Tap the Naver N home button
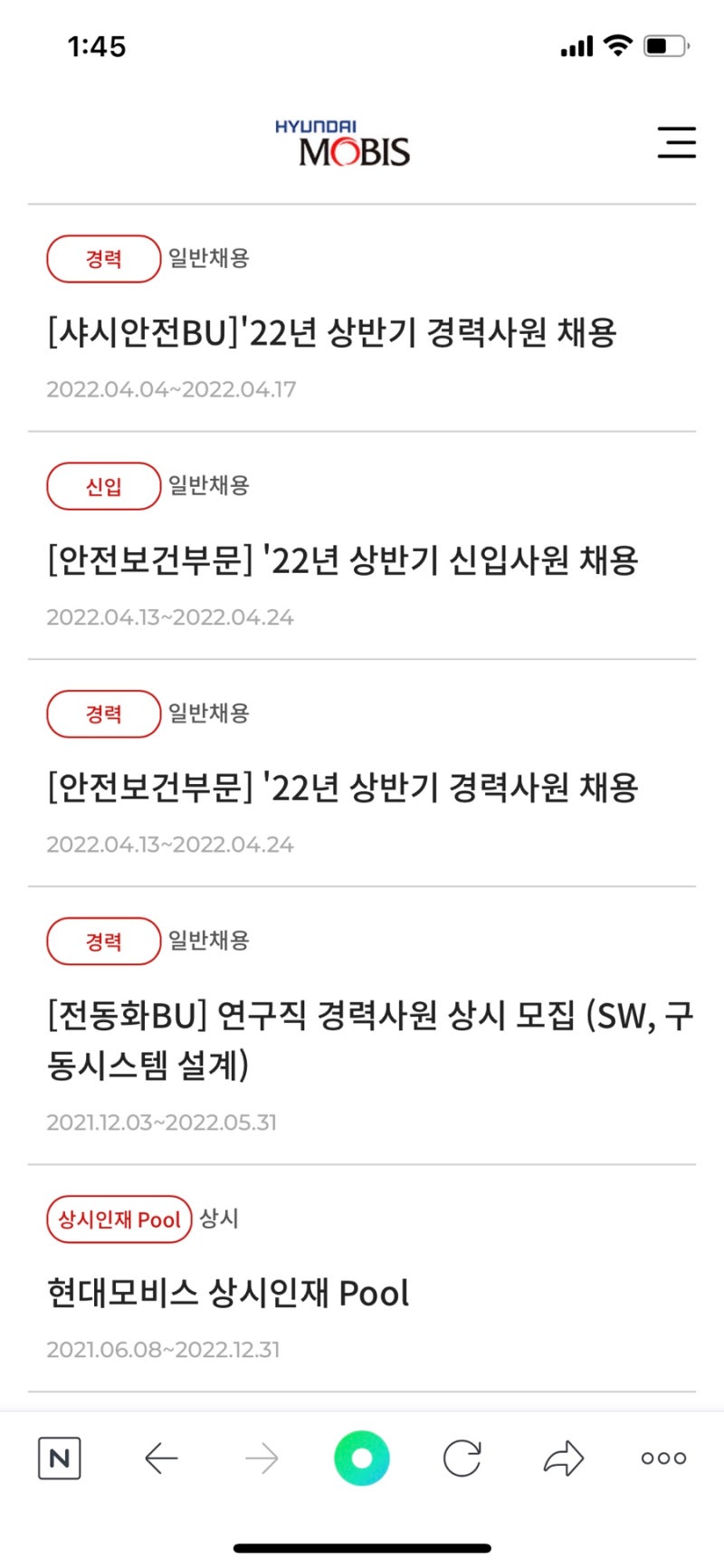 pyautogui.click(x=60, y=1458)
